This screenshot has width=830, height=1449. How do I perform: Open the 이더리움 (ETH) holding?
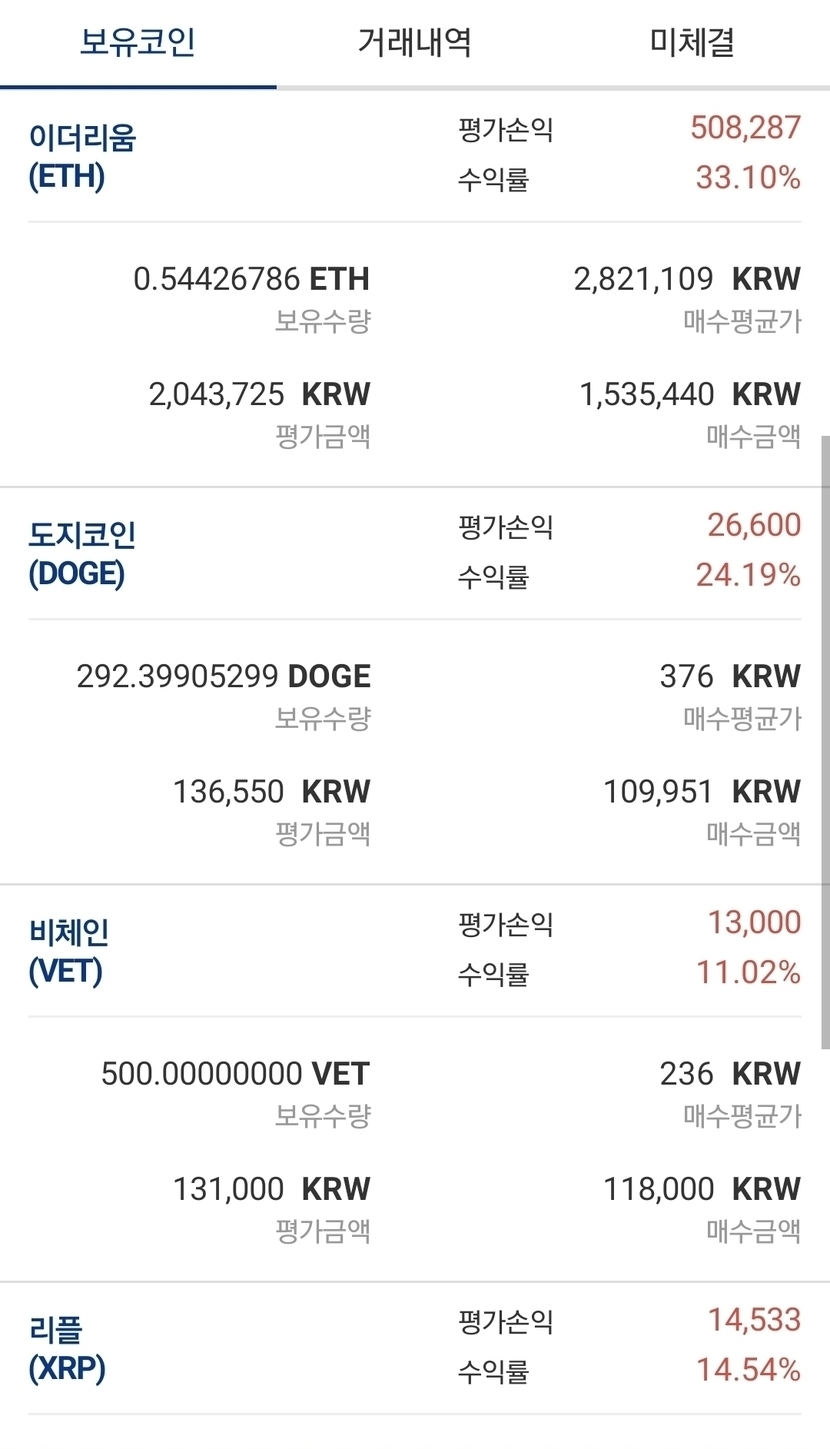[82, 156]
